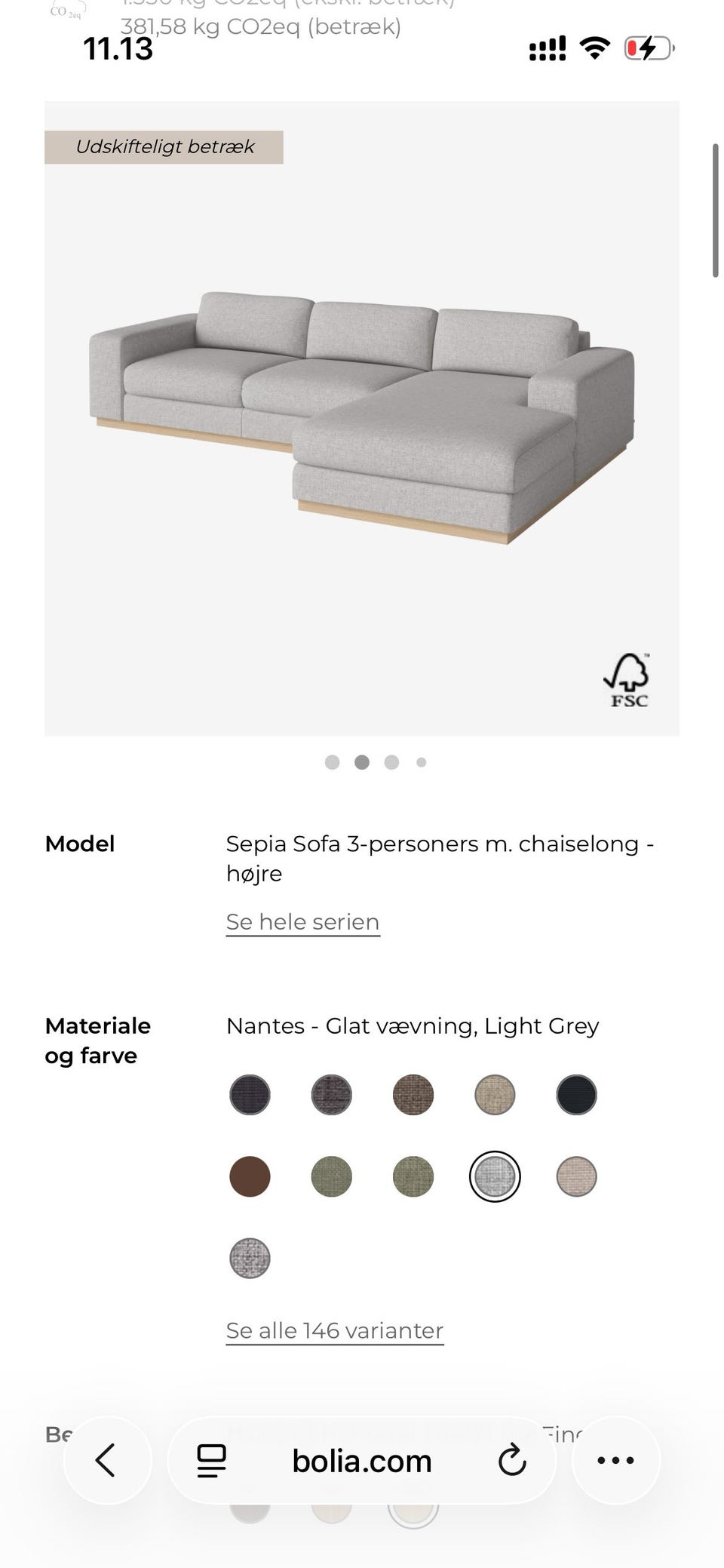Screen dimensions: 724x1568
Task: Deselect the Light Grey fabric swatch
Action: [494, 1177]
